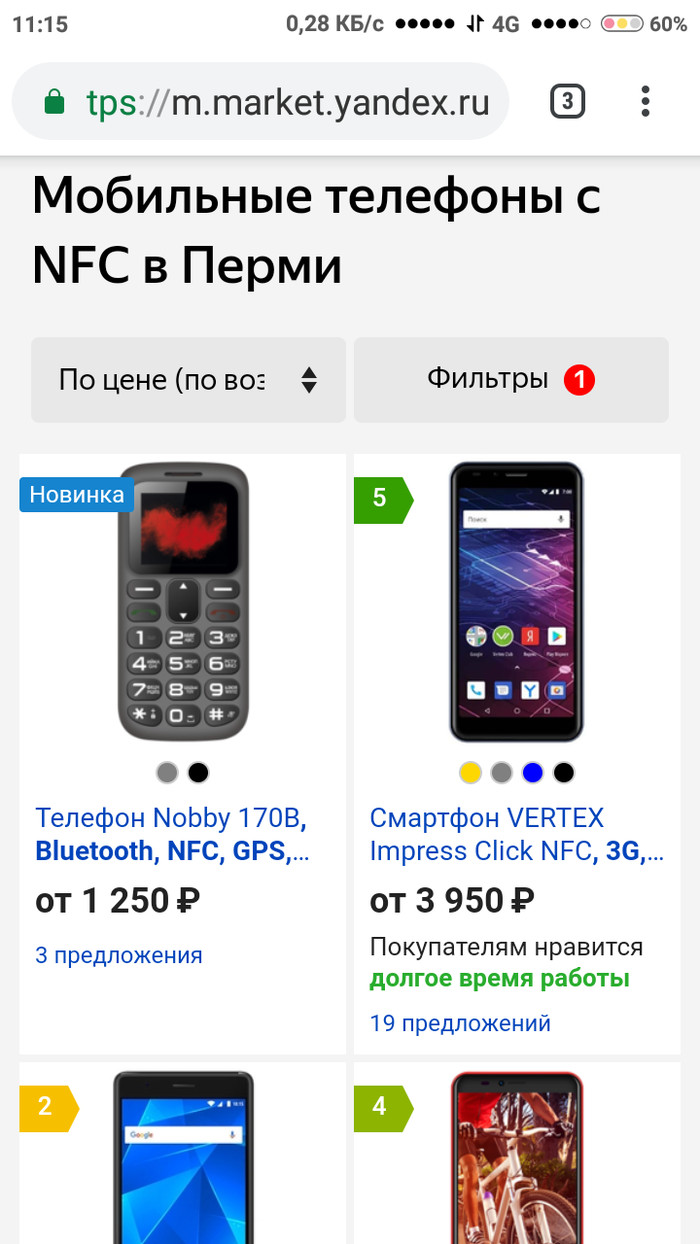This screenshot has width=700, height=1244.
Task: Open the red phone card rated 4
Action: click(x=516, y=1158)
